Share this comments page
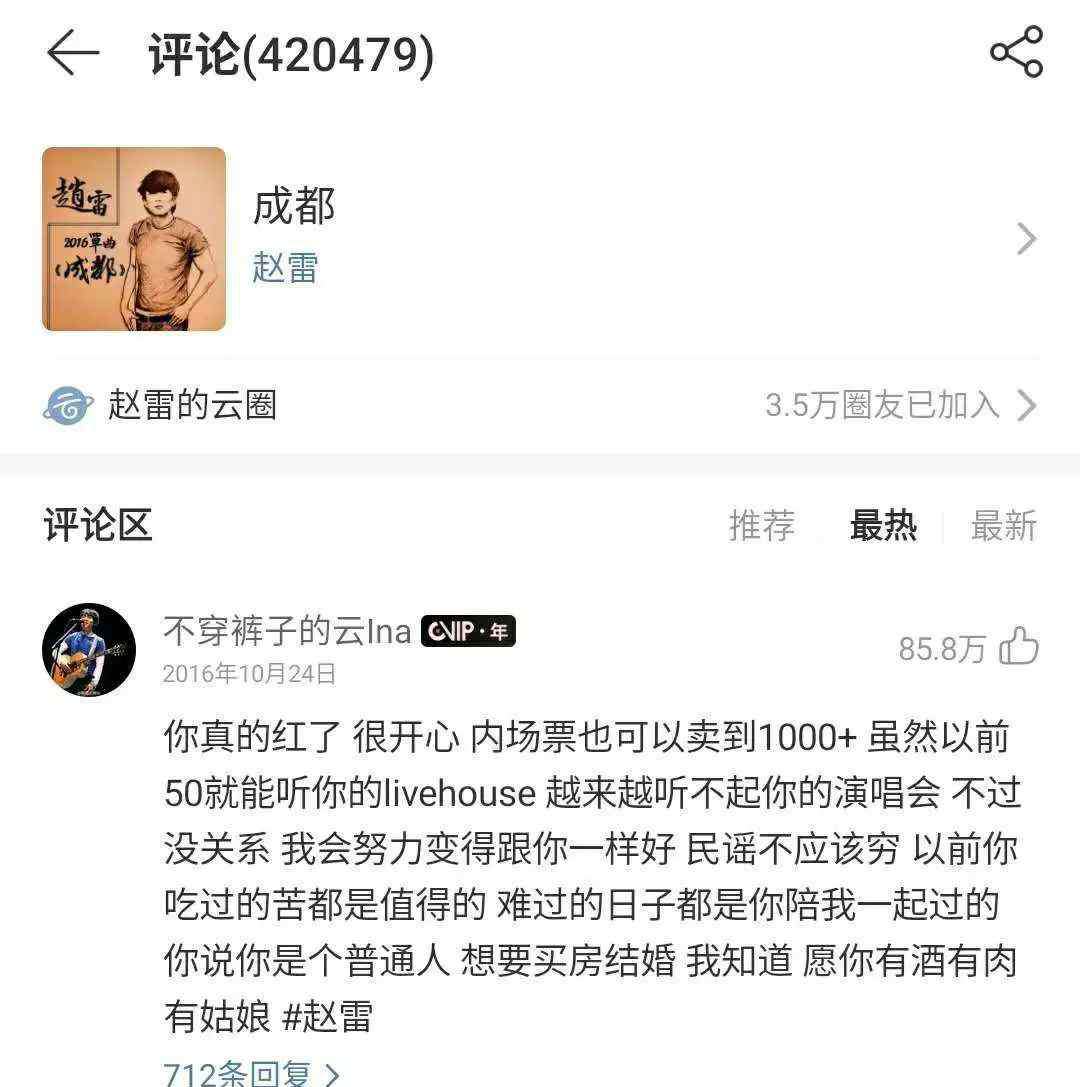This screenshot has width=1080, height=1087. pos(1016,52)
